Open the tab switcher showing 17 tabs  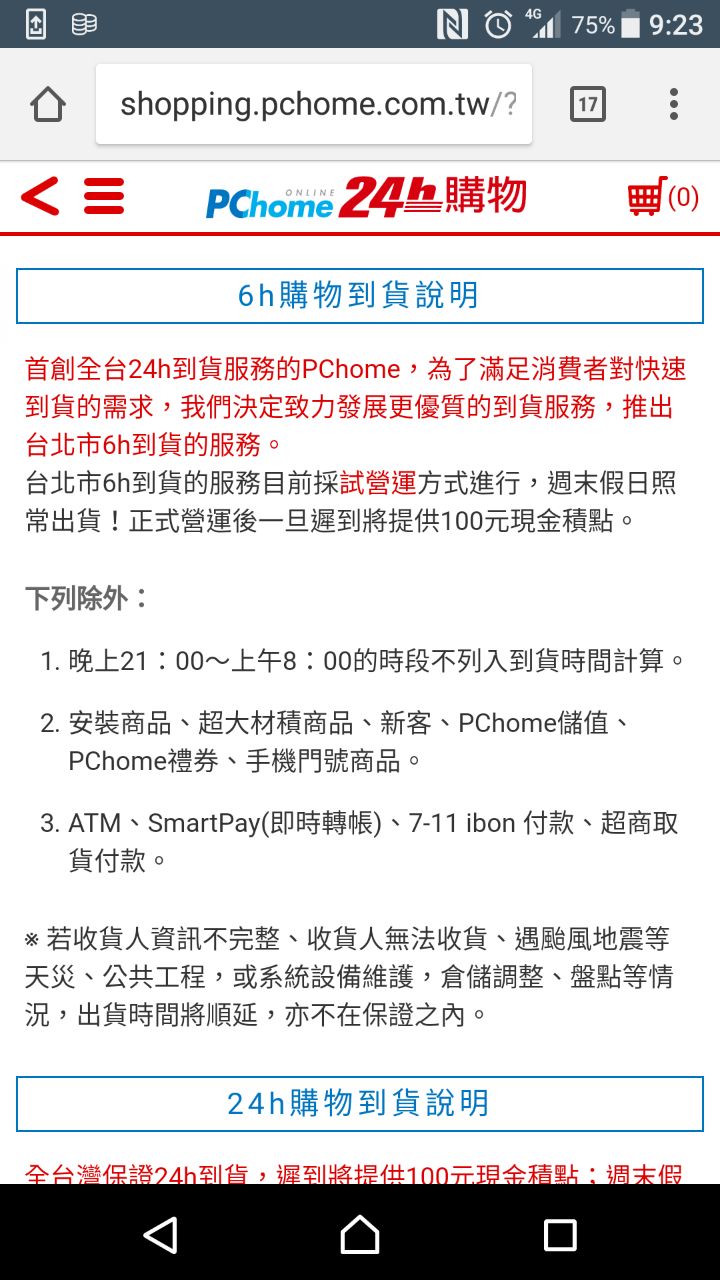point(587,104)
